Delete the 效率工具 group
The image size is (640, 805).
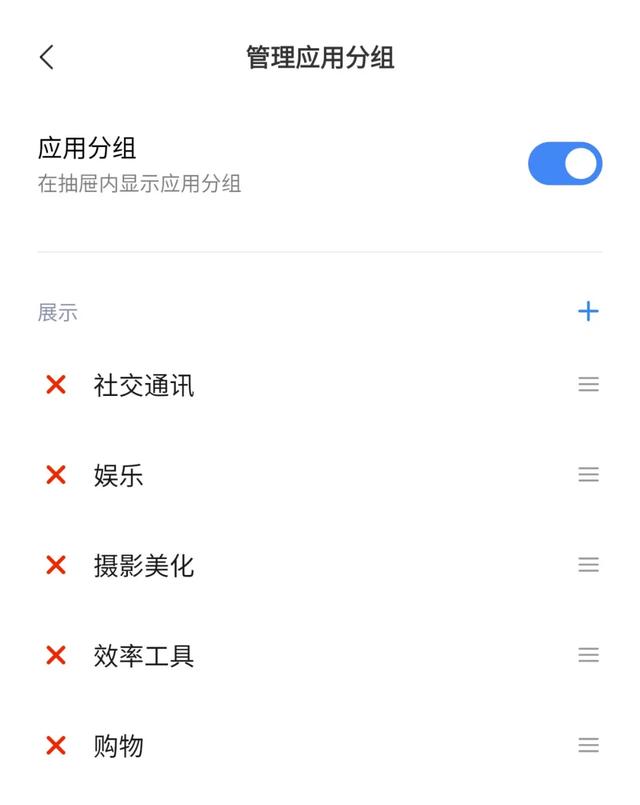(x=56, y=655)
